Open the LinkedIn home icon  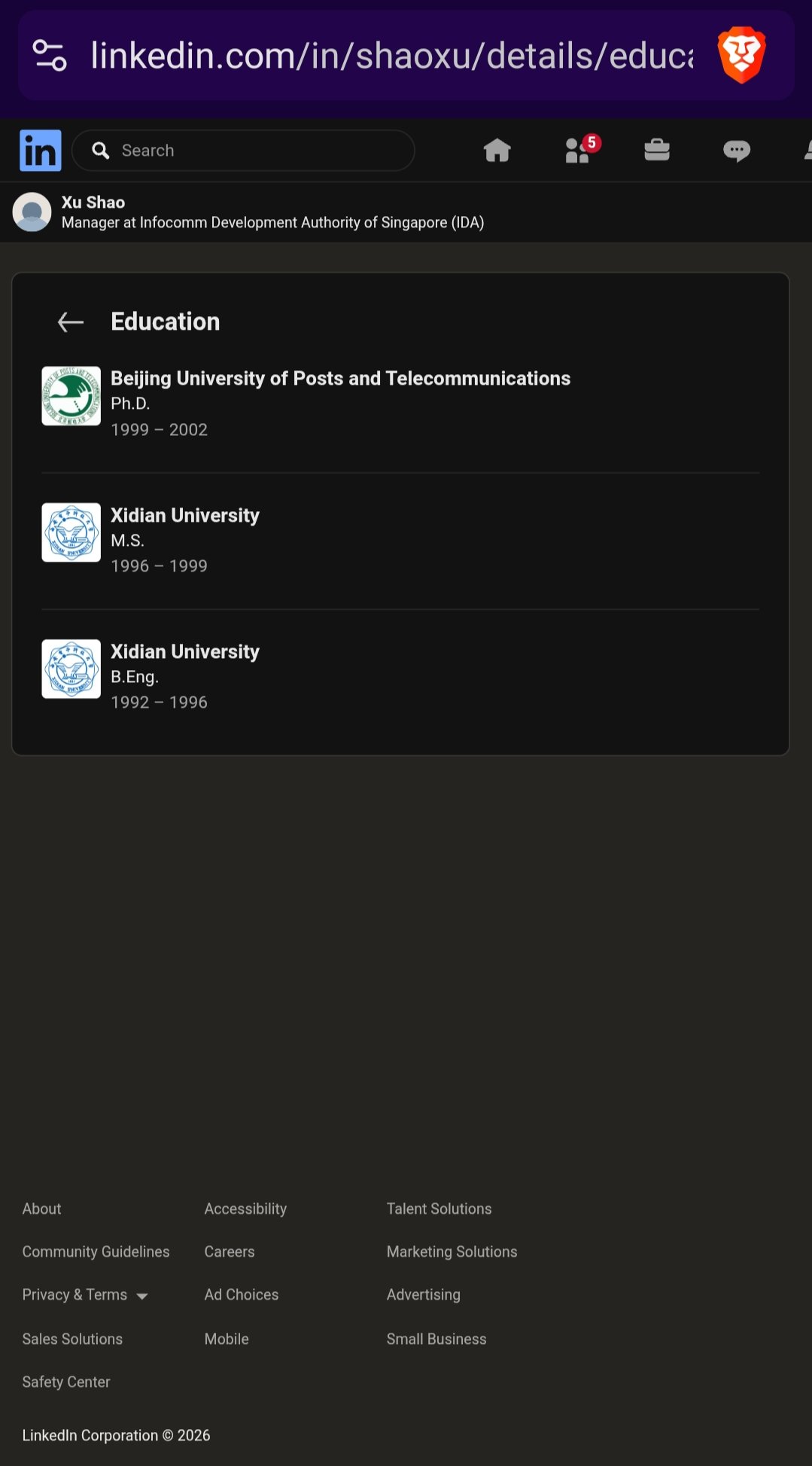click(x=497, y=151)
